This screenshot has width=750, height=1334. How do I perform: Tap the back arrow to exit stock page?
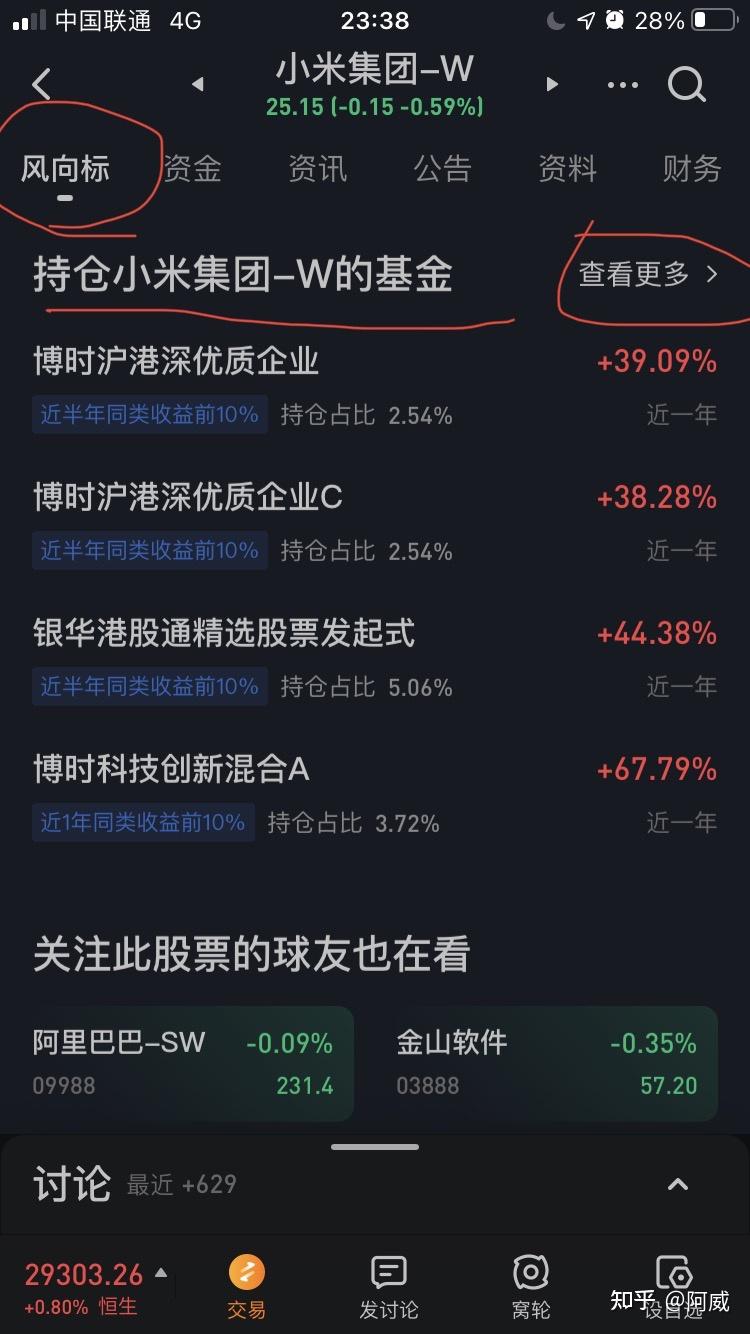pyautogui.click(x=42, y=86)
